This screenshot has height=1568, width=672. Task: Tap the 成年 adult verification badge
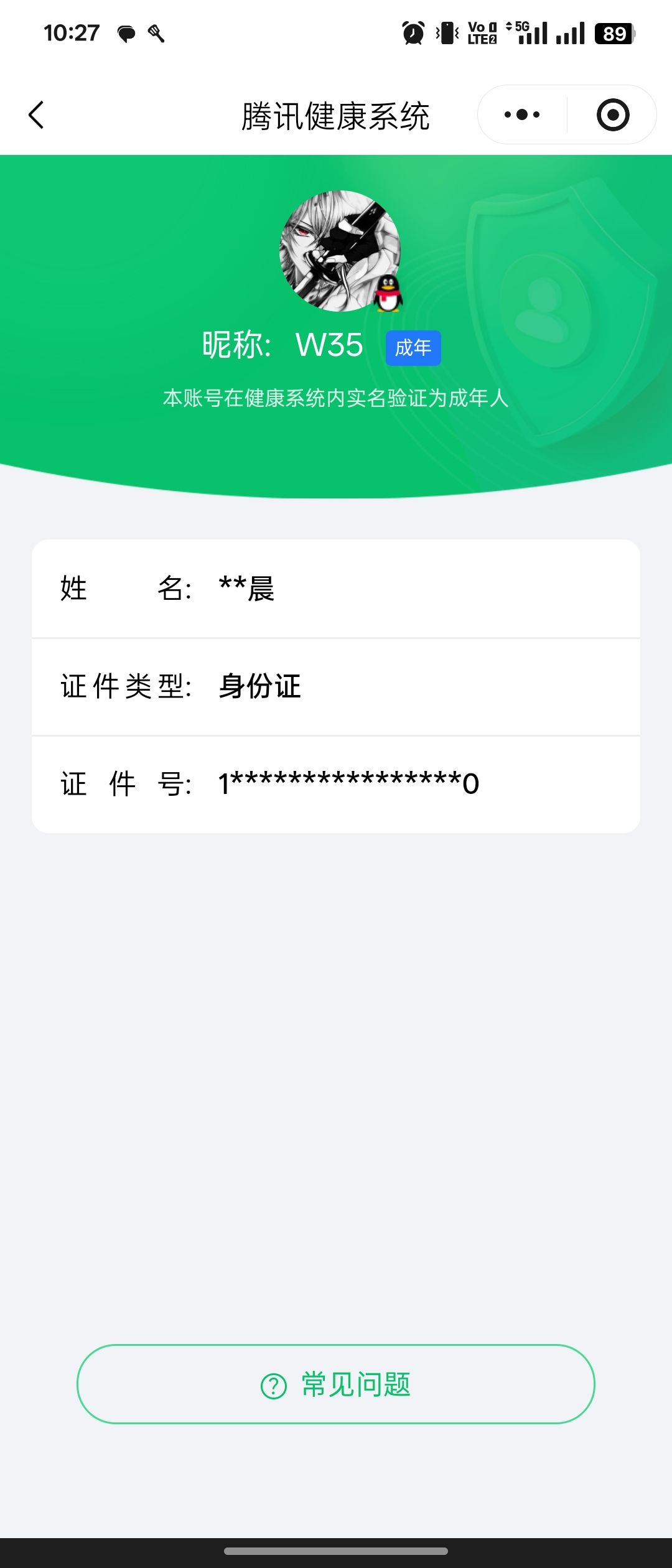pos(413,348)
